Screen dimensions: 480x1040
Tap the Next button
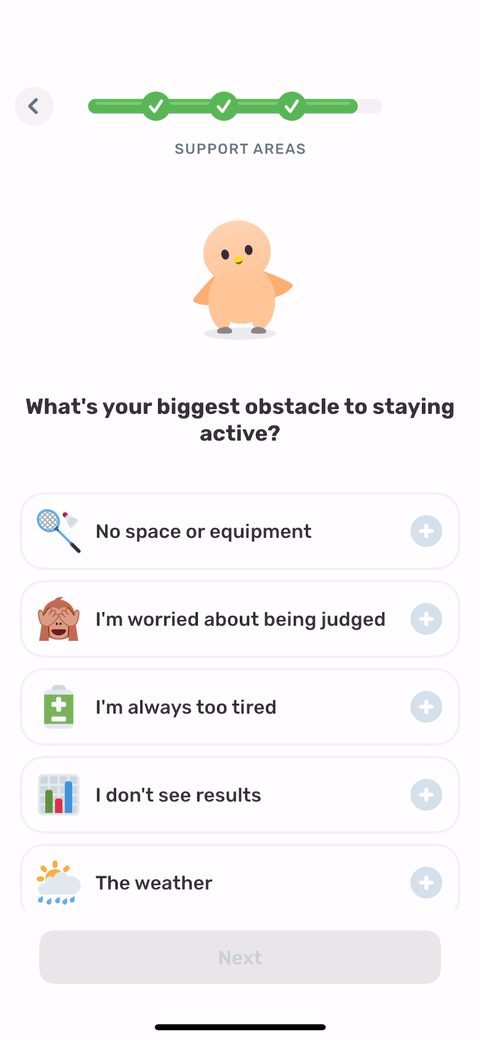(x=240, y=957)
